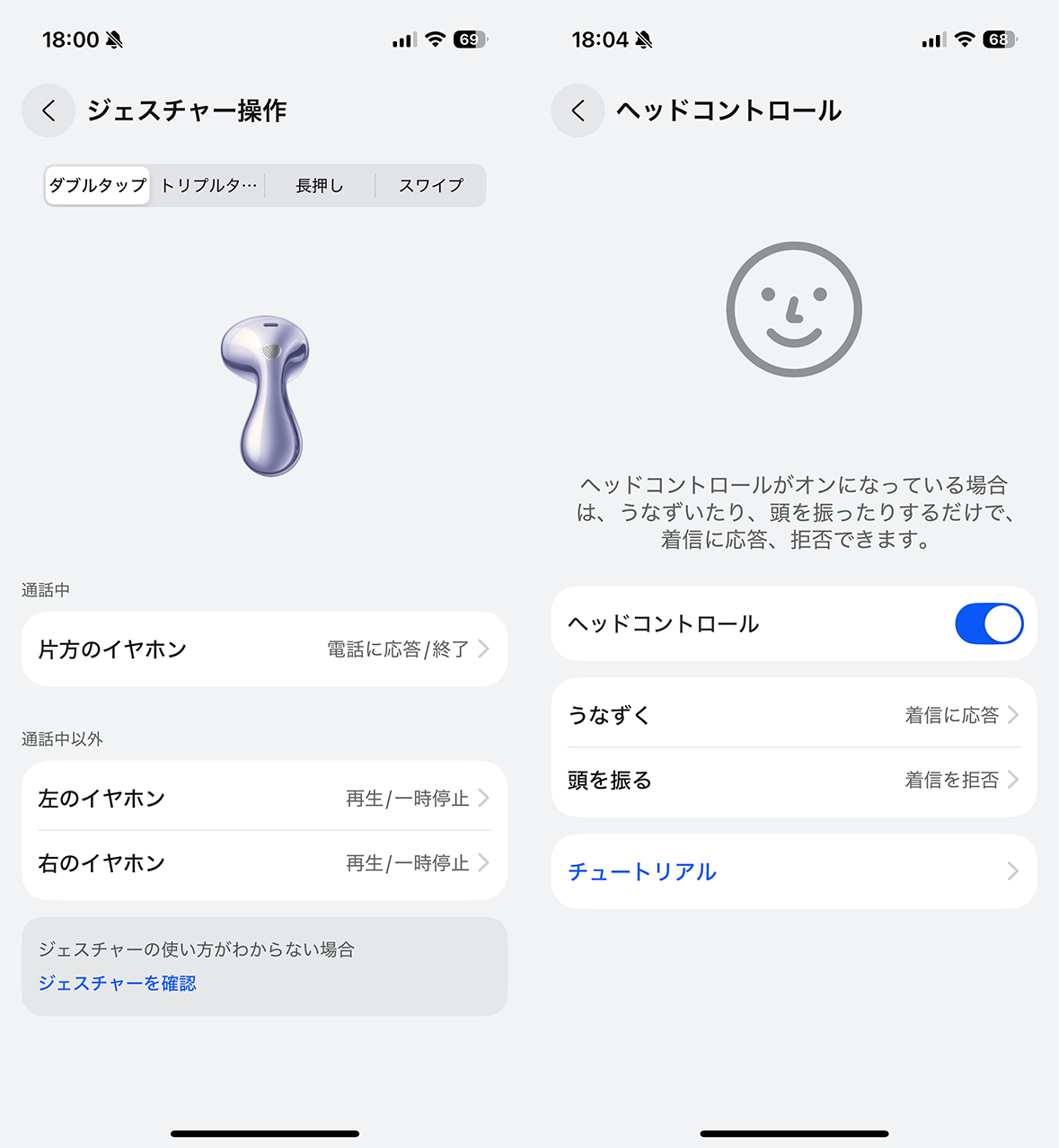Open the 左のイヤホン gesture setting
This screenshot has height=1148, width=1059.
pyautogui.click(x=264, y=798)
